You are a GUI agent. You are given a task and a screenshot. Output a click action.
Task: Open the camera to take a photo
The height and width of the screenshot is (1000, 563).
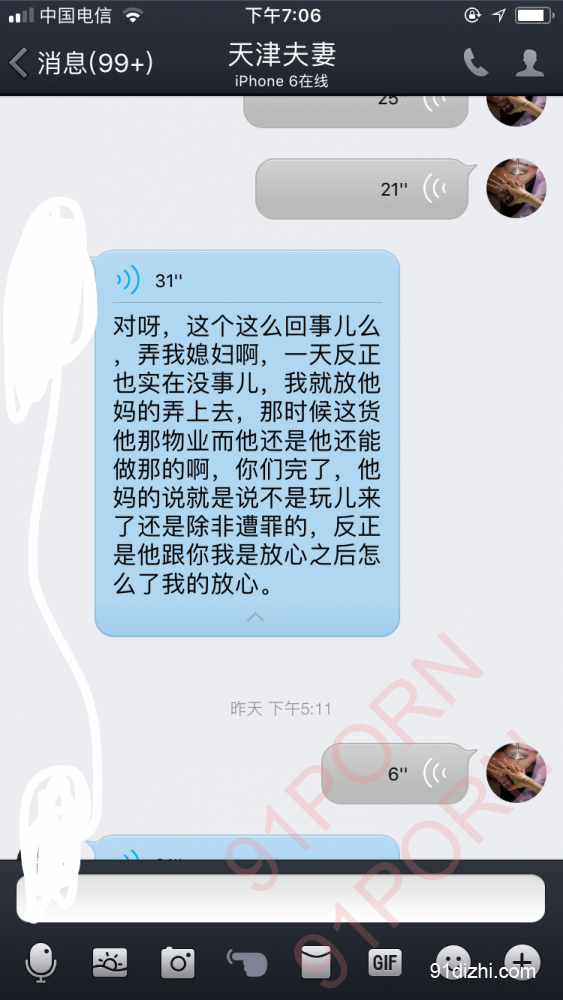(178, 962)
